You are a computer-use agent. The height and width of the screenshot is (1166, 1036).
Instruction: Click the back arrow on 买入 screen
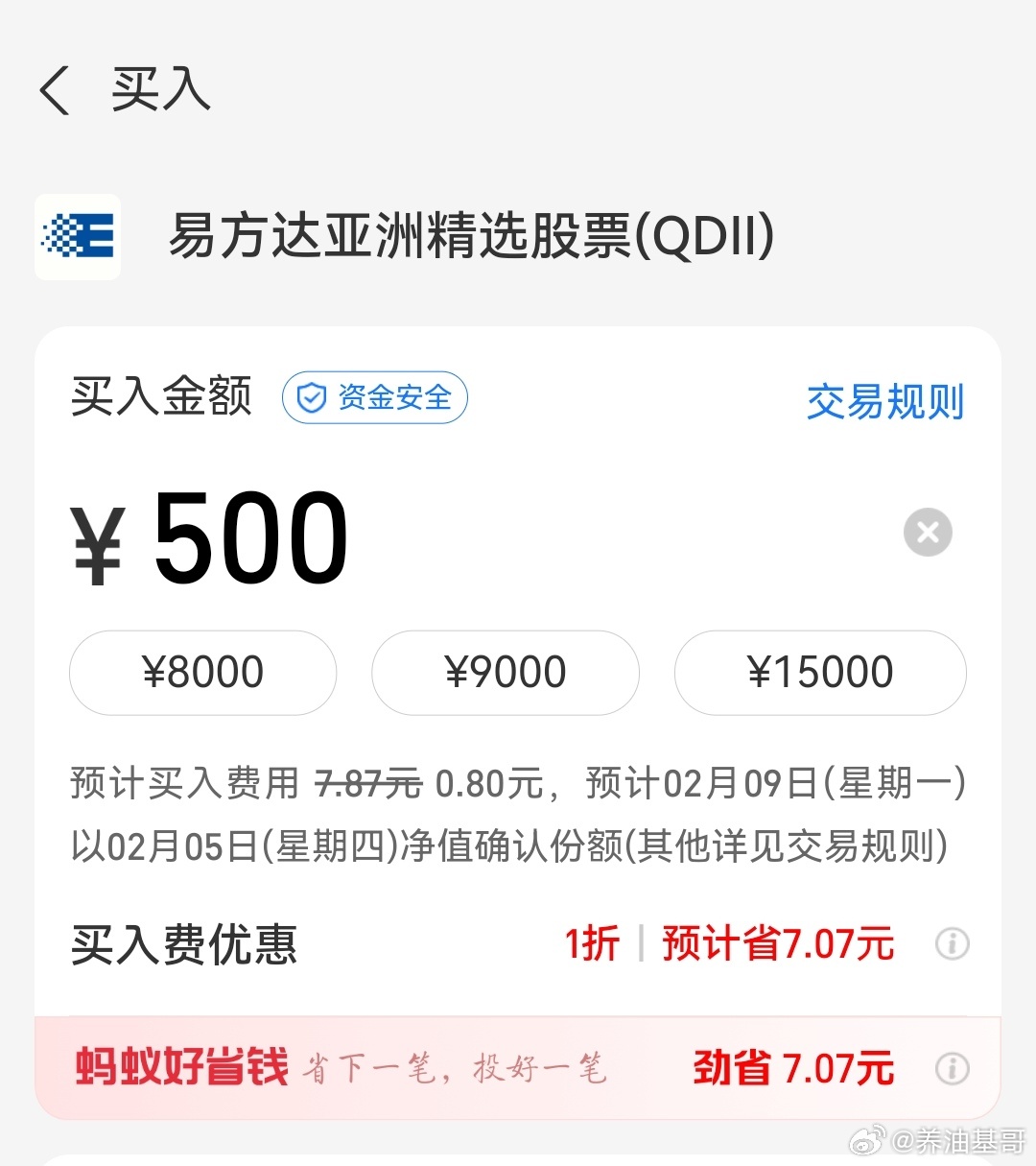click(55, 90)
